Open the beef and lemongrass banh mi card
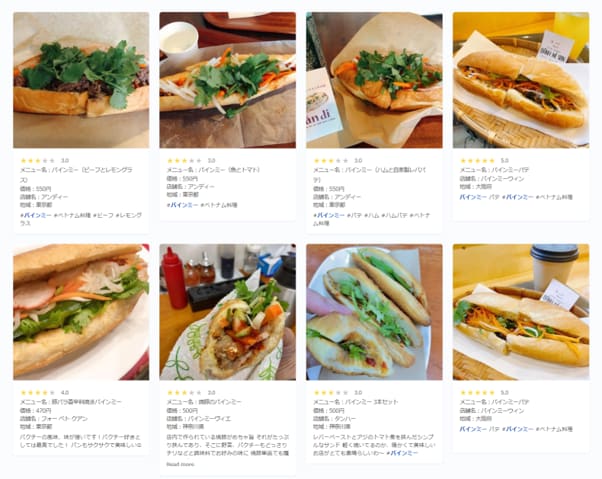The width and height of the screenshot is (602, 479). [x=81, y=122]
